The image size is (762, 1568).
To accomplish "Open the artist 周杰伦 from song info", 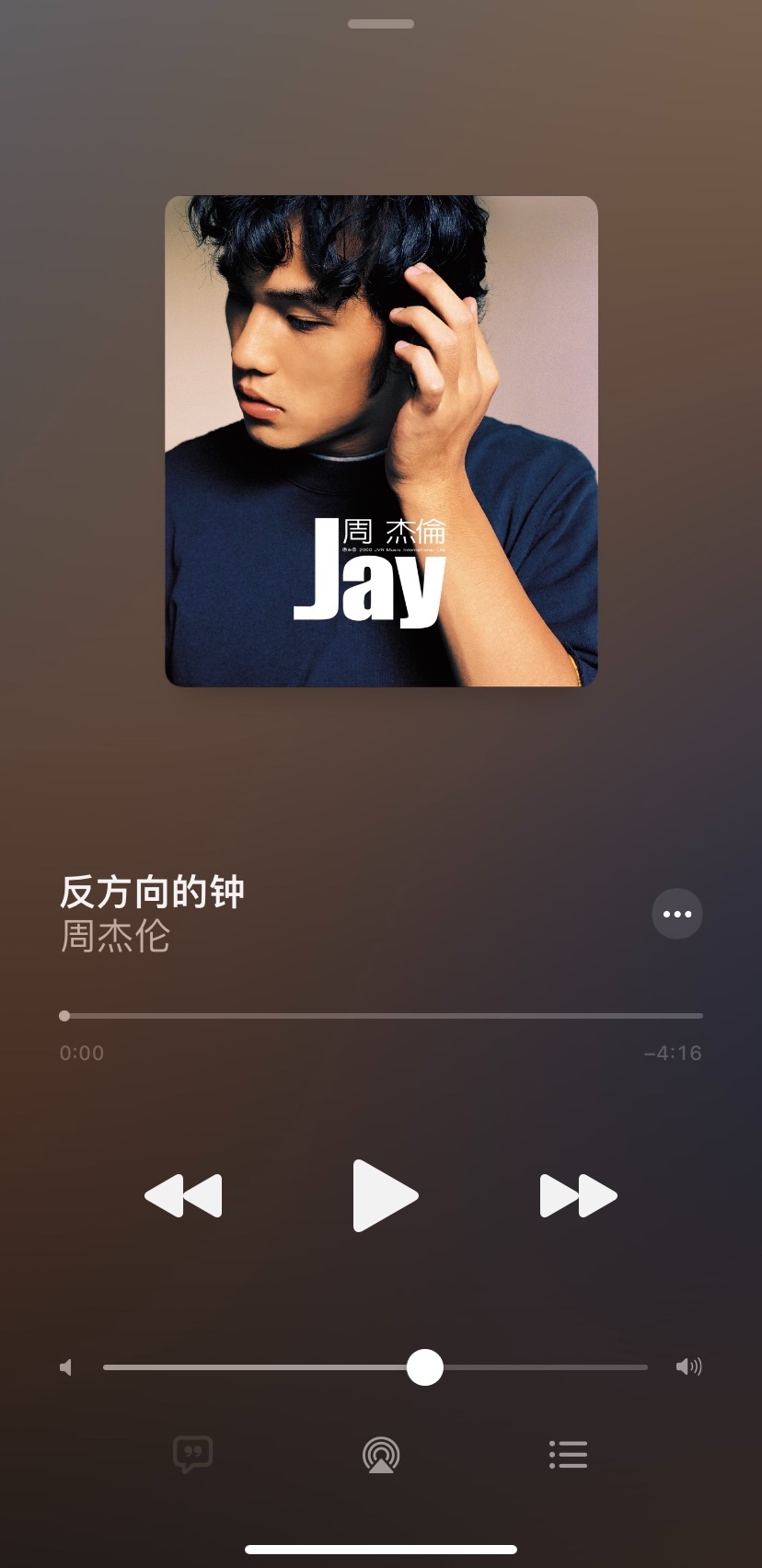I will 115,937.
